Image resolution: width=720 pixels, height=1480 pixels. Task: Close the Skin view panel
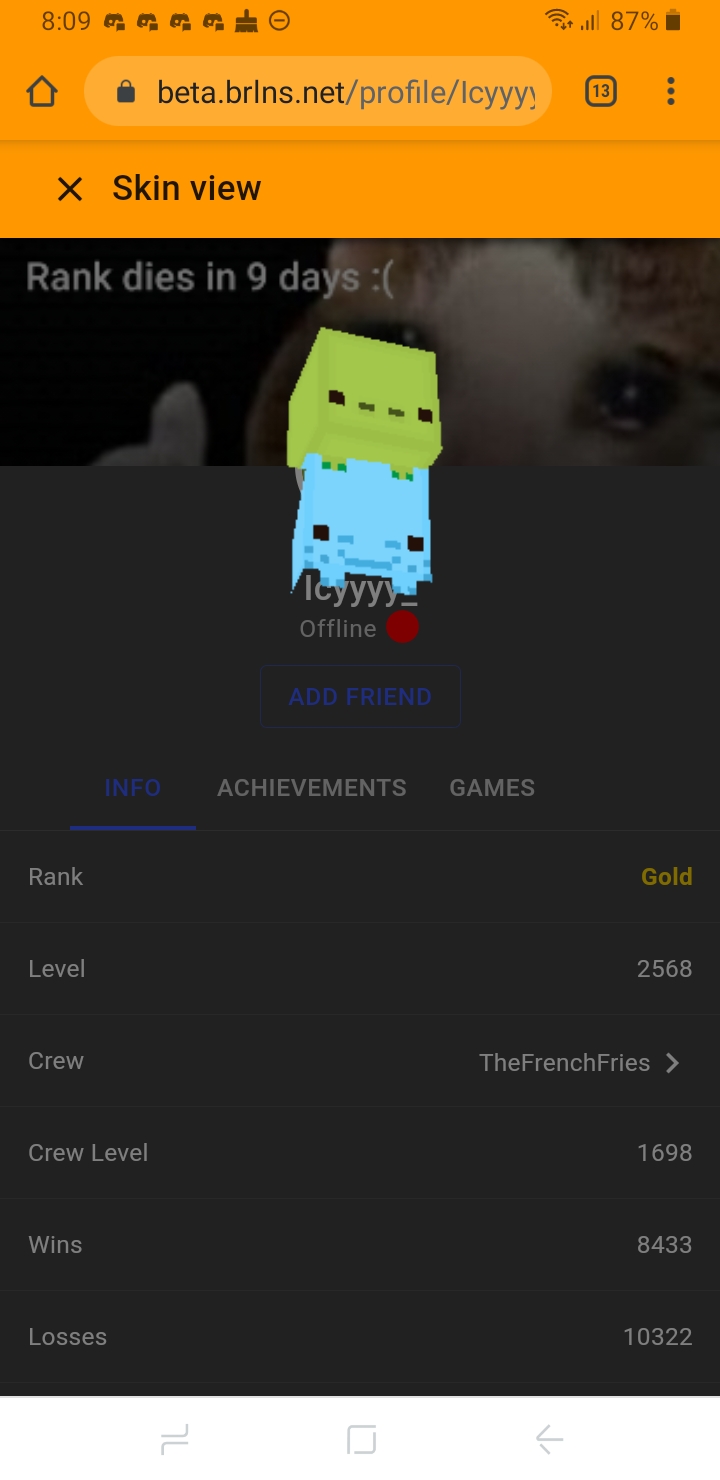pyautogui.click(x=70, y=189)
